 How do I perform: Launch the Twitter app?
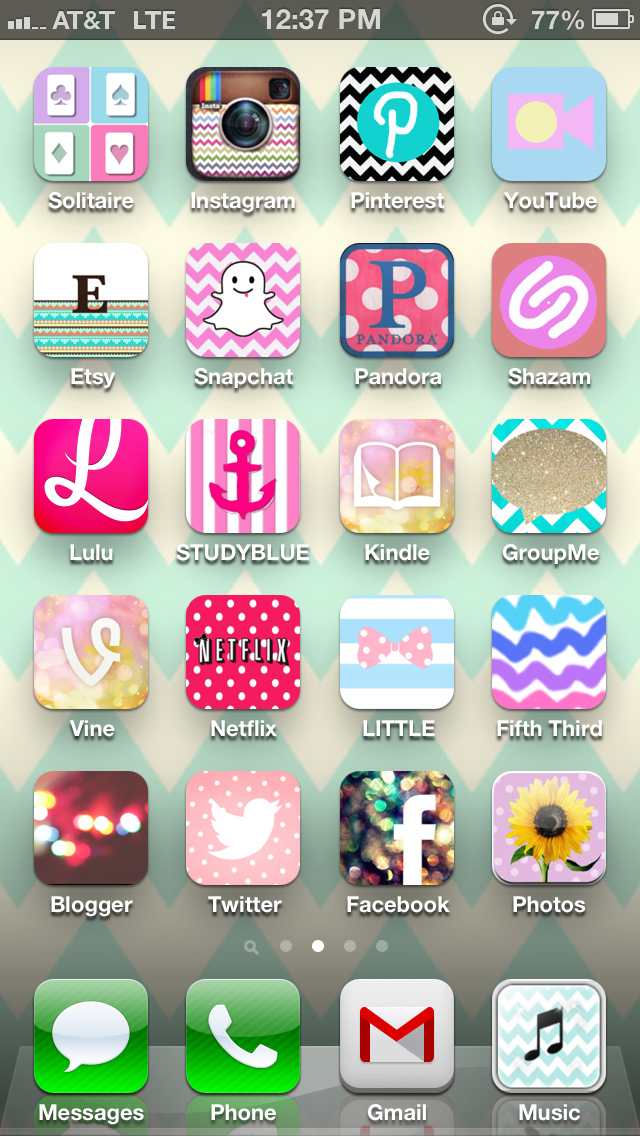[x=243, y=828]
